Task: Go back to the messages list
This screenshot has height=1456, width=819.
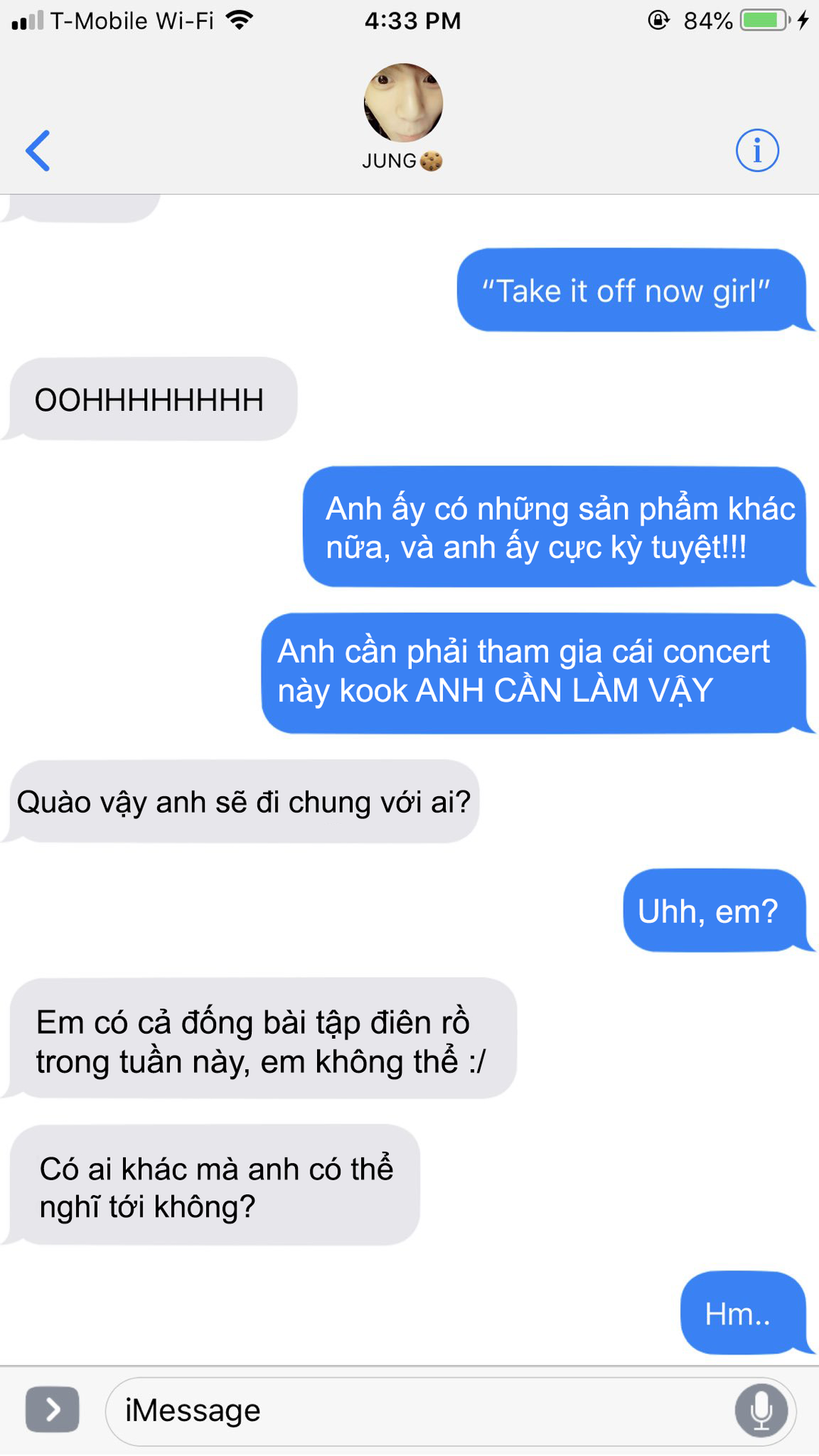Action: click(x=38, y=150)
